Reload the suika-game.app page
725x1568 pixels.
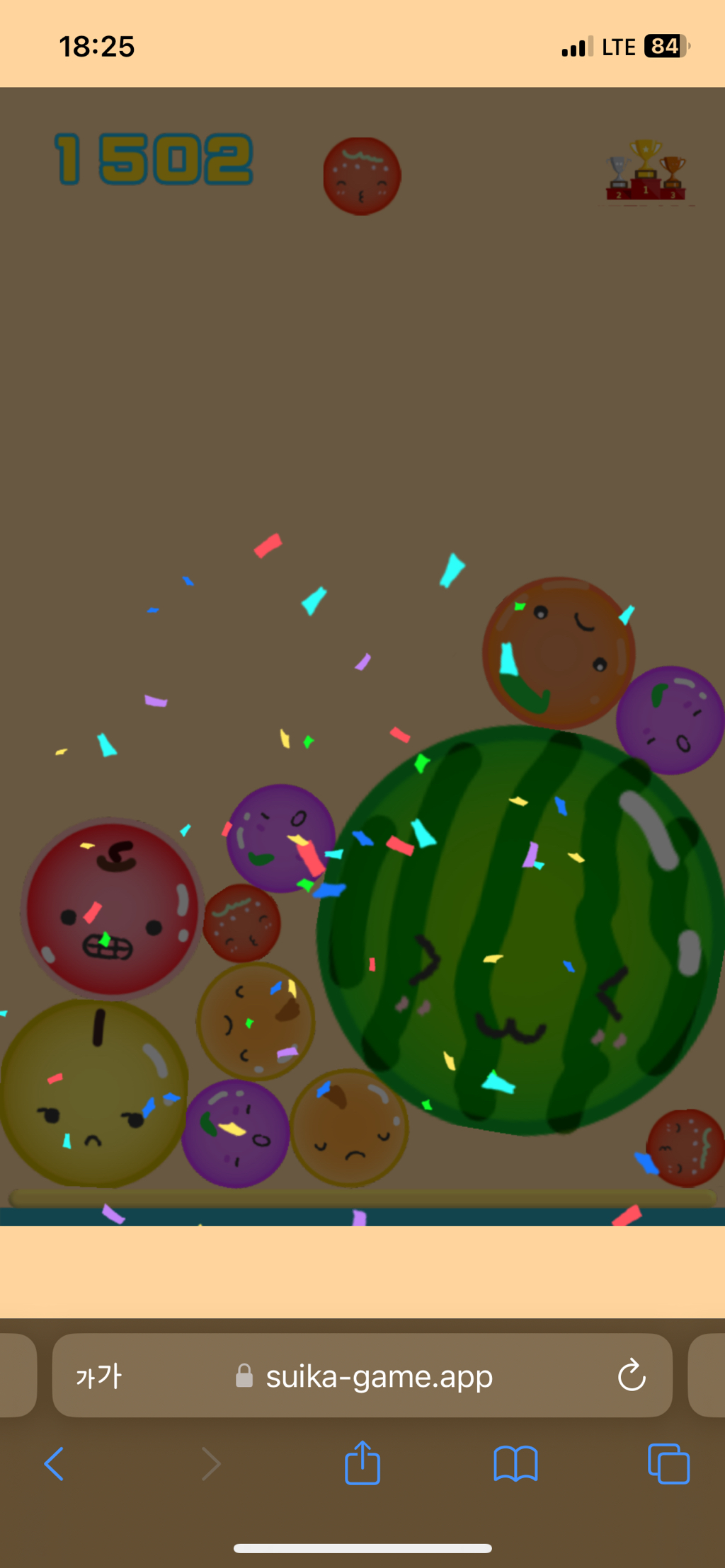pos(631,1376)
